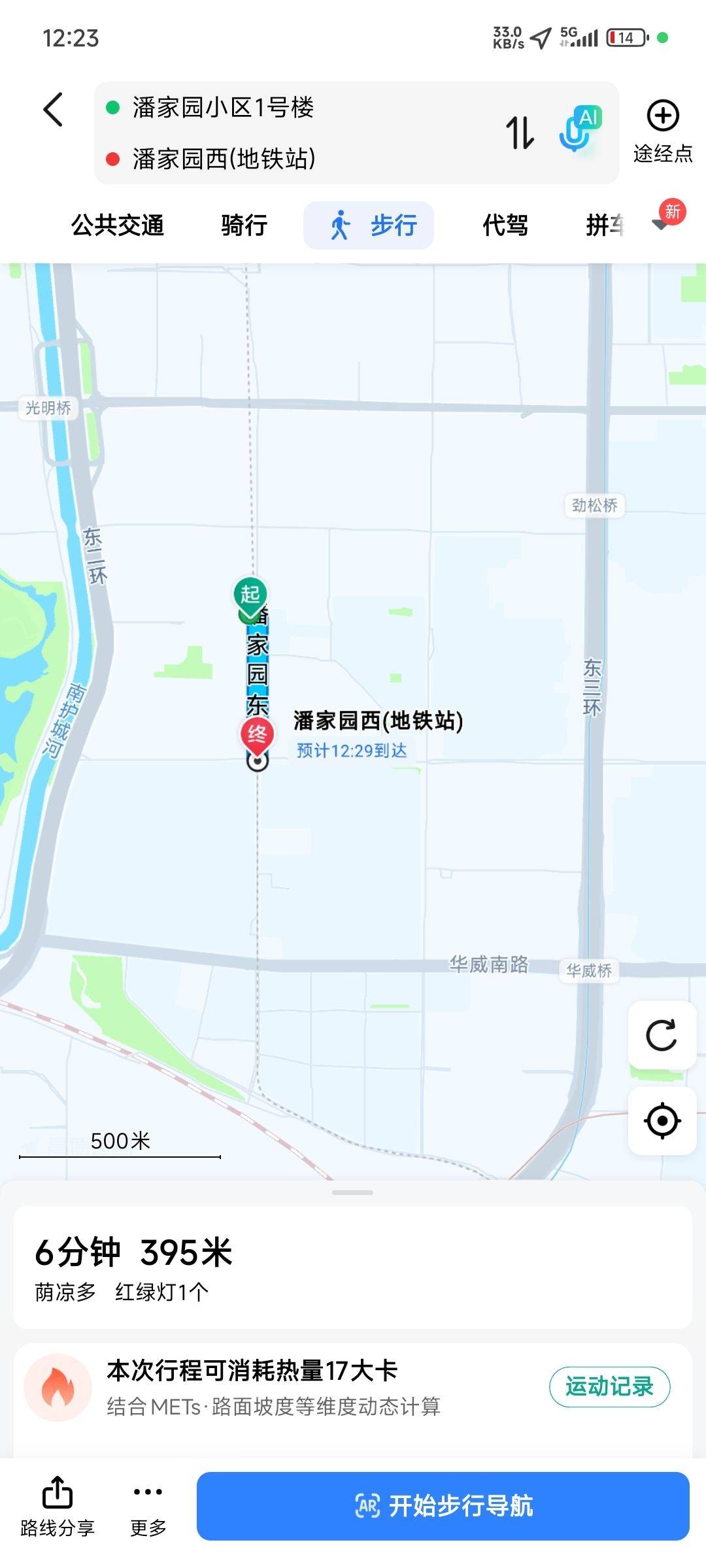The width and height of the screenshot is (706, 1568).
Task: Switch to the 骑行 tab
Action: (244, 225)
